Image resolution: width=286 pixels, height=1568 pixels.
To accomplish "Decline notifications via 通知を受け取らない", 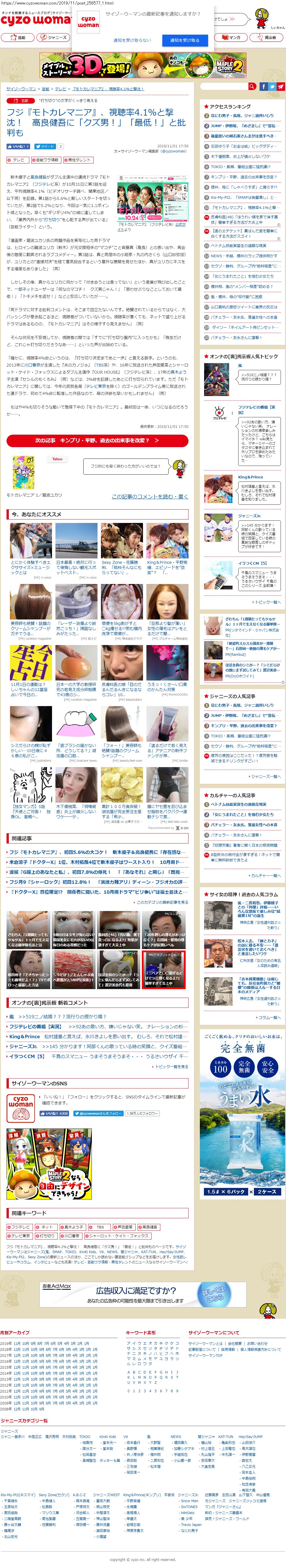I will [132, 40].
